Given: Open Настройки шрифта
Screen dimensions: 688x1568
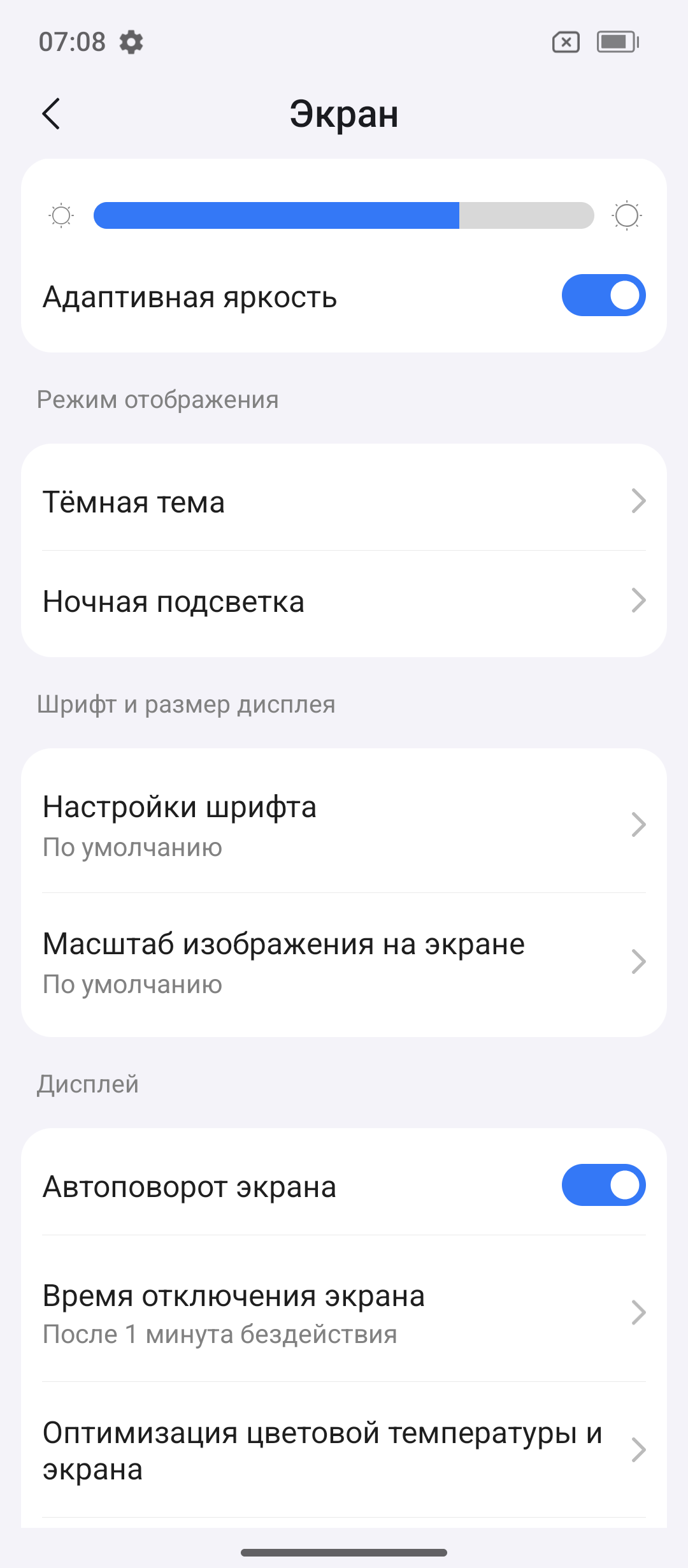Looking at the screenshot, I should pos(344,825).
